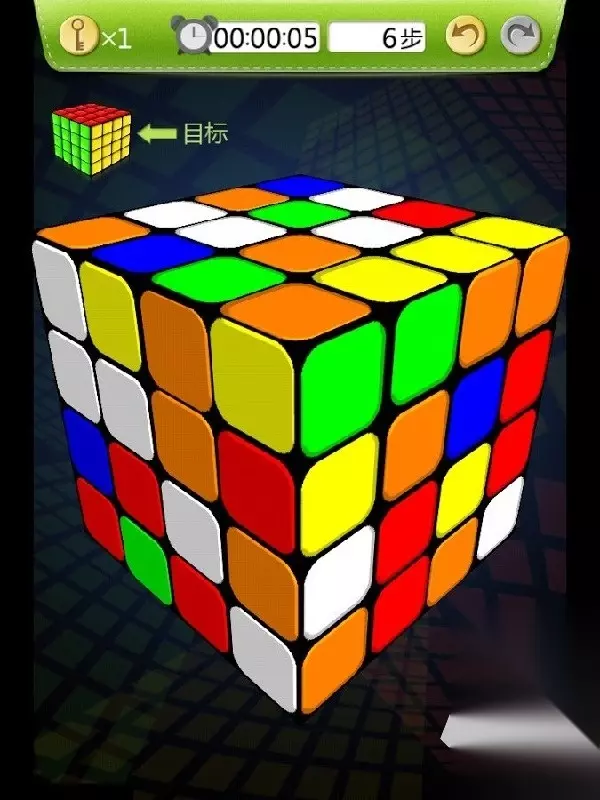This screenshot has height=800, width=600.
Task: Tap the target cube preview
Action: click(91, 139)
